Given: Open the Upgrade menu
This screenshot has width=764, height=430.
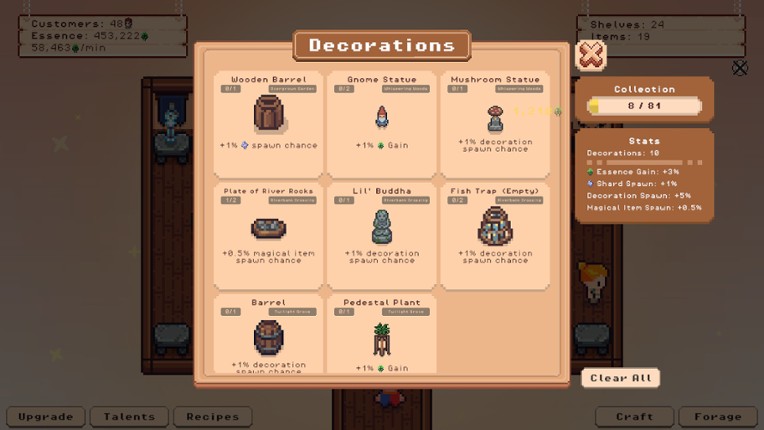Looking at the screenshot, I should [46, 417].
